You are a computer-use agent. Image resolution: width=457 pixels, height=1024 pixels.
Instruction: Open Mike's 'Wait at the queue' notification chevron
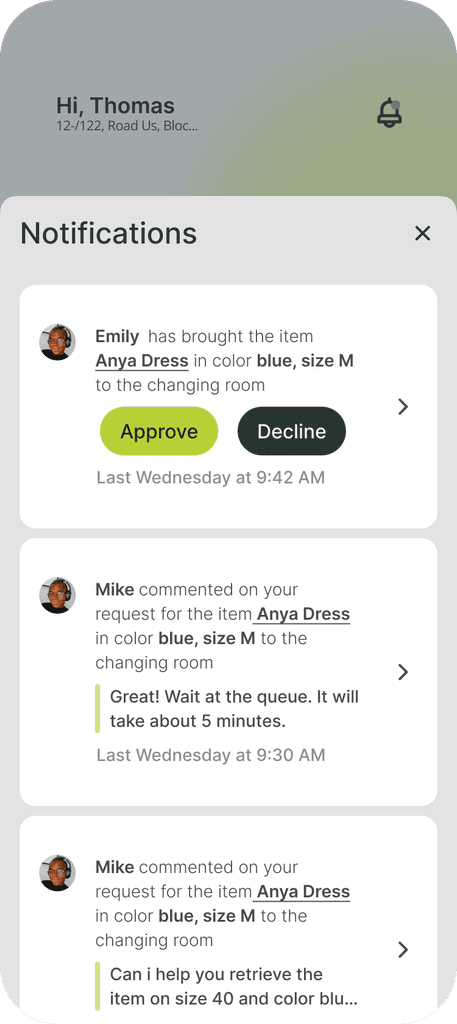[x=403, y=672]
